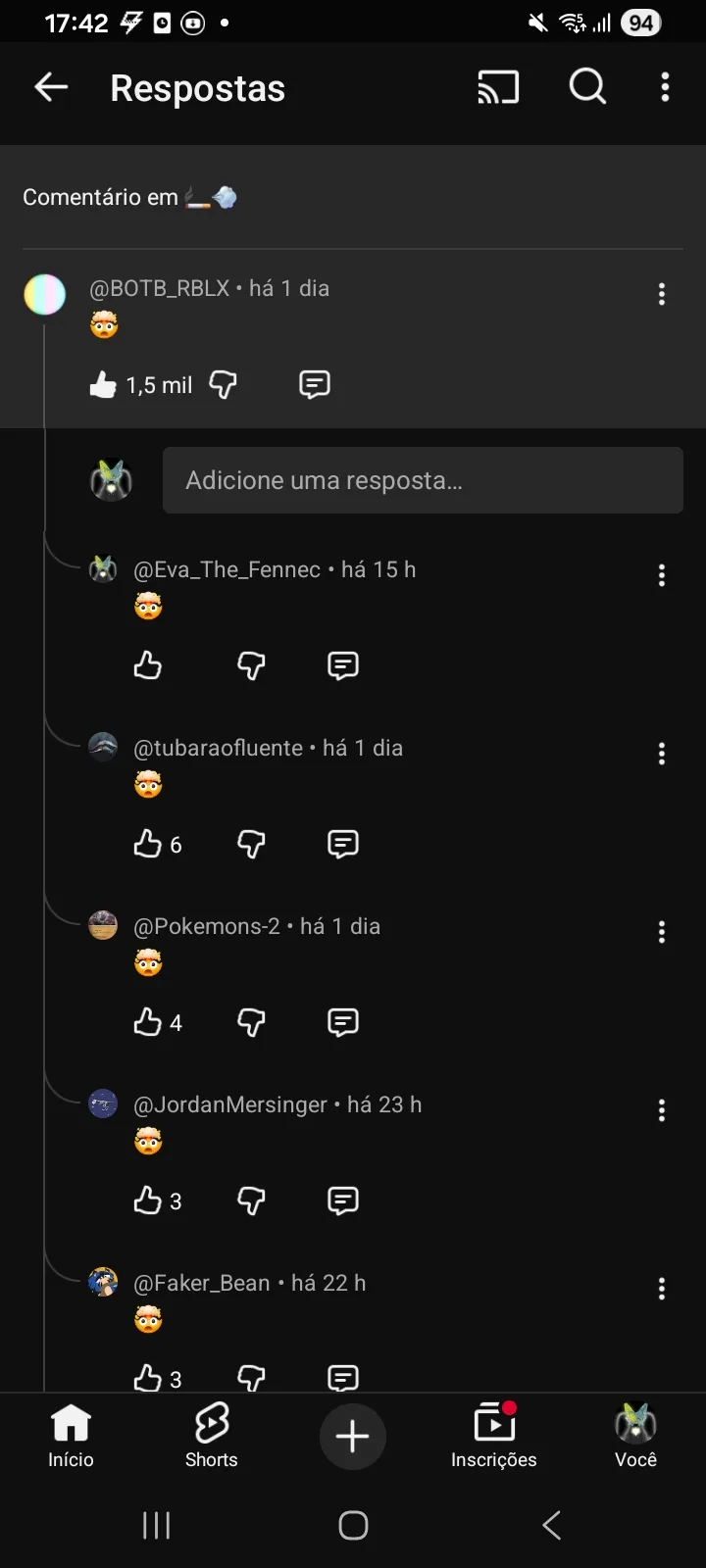The width and height of the screenshot is (706, 1568).
Task: Switch to the Inscrições tab
Action: click(x=494, y=1436)
